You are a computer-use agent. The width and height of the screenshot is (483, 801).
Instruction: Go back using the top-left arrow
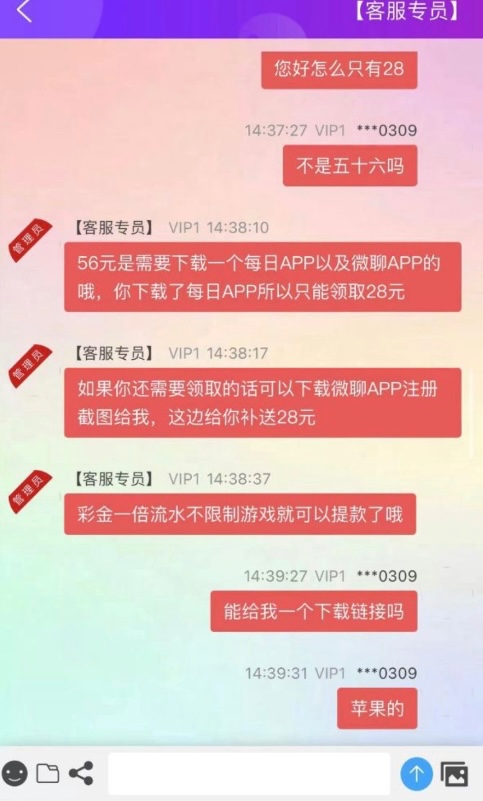tap(24, 11)
